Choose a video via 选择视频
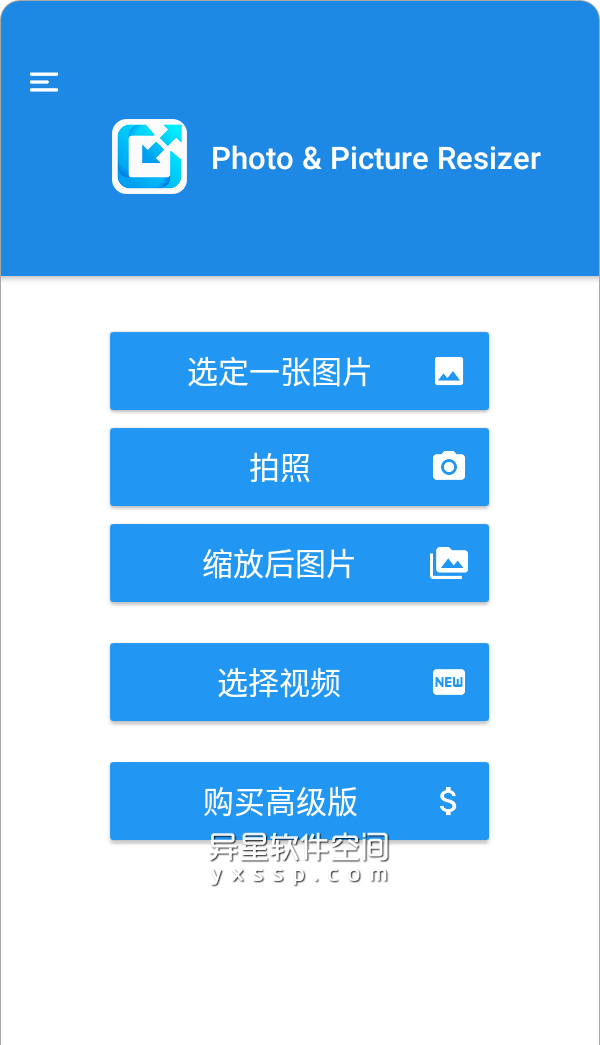Screen dimensions: 600x1045 tap(299, 682)
